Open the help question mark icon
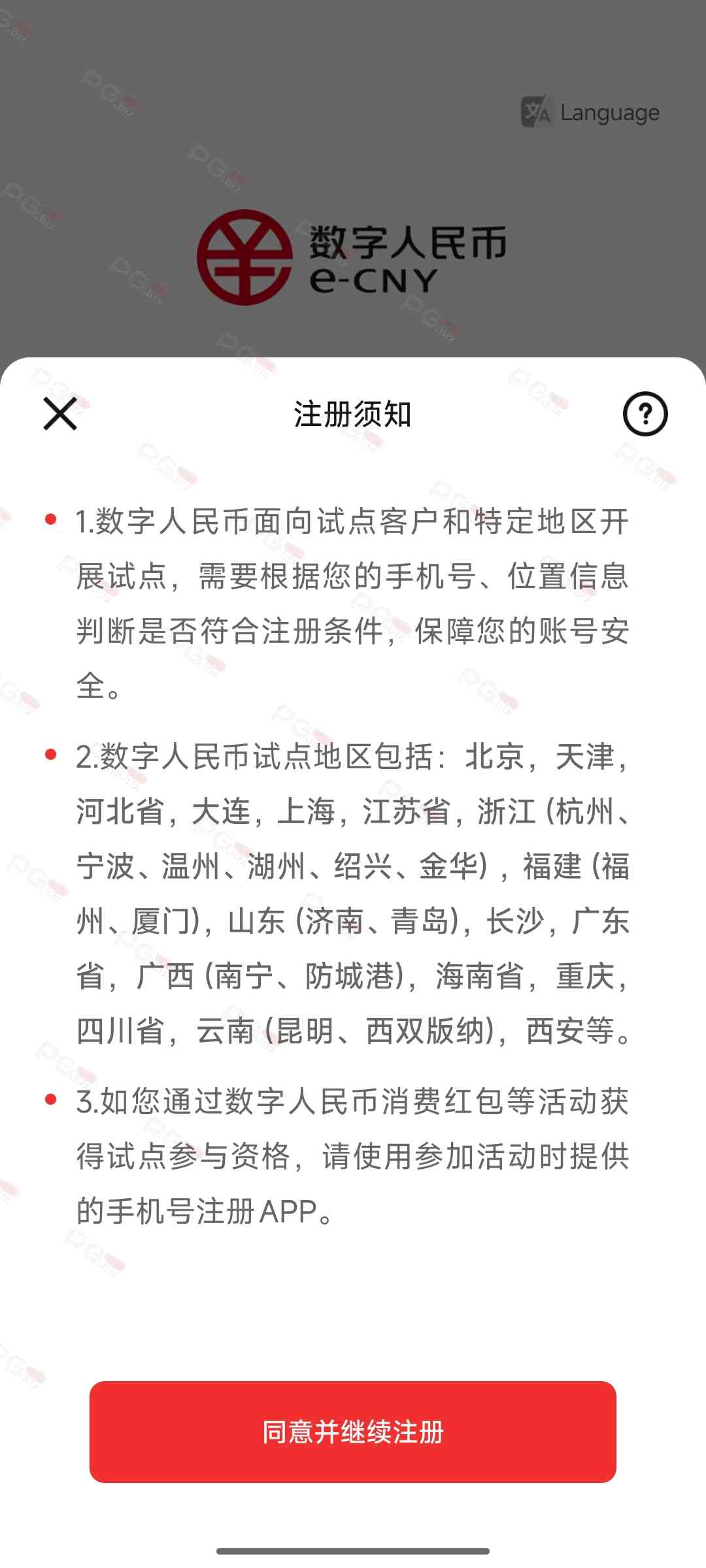The width and height of the screenshot is (706, 1568). pos(645,414)
